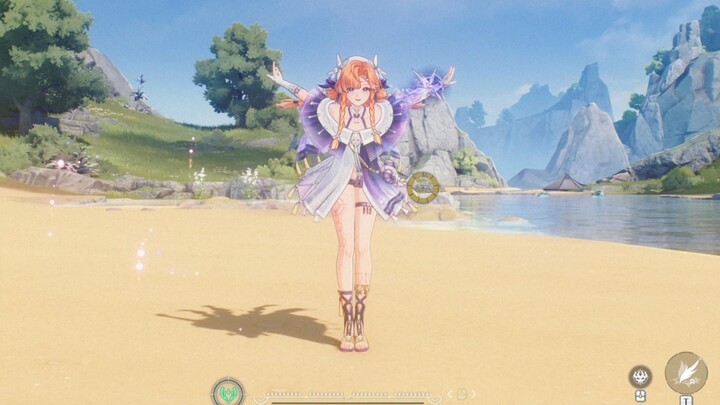
Task: Tap the right arrow beside the bar
Action: click(473, 394)
